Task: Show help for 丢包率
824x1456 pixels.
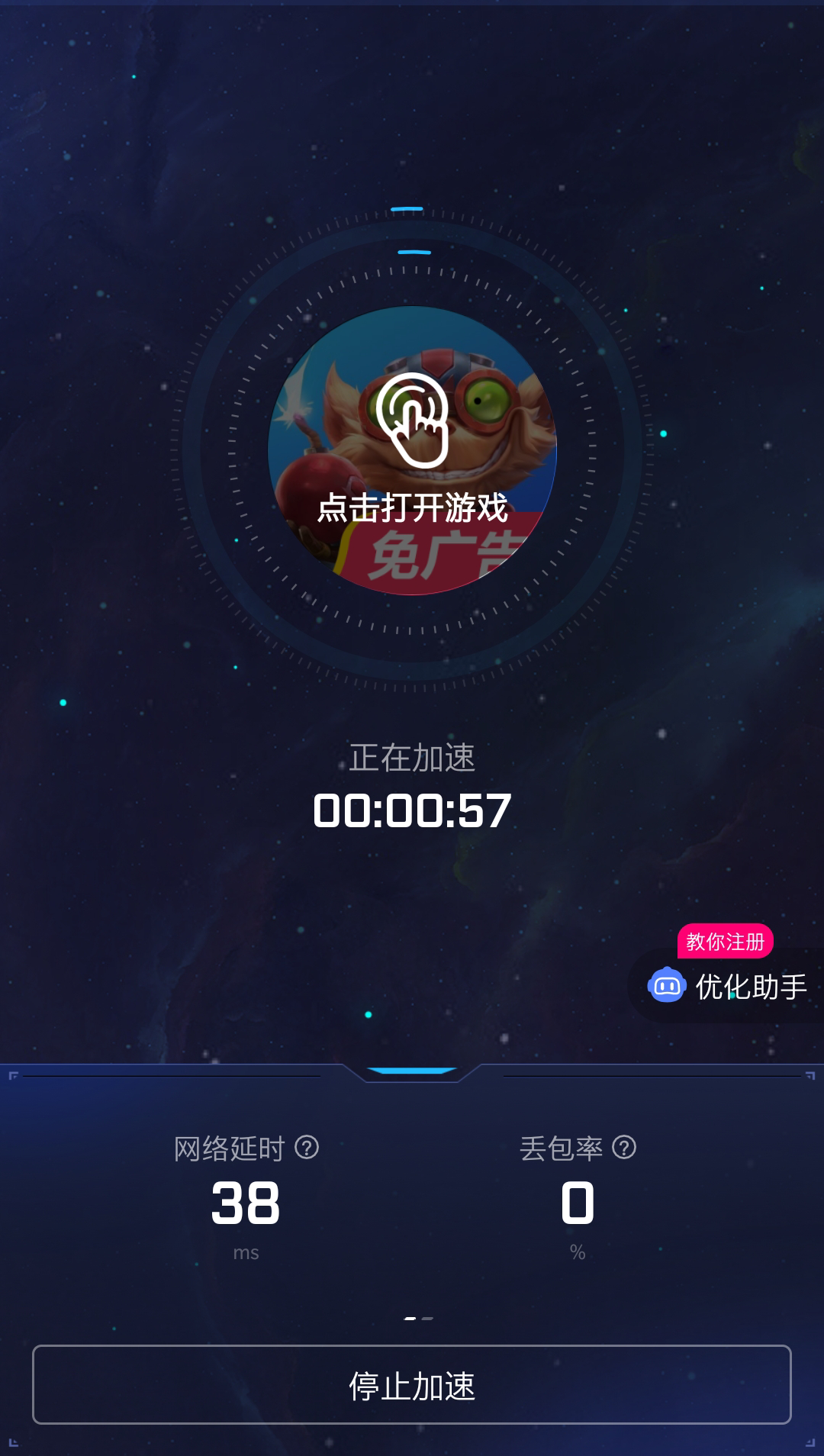Action: [x=624, y=1147]
